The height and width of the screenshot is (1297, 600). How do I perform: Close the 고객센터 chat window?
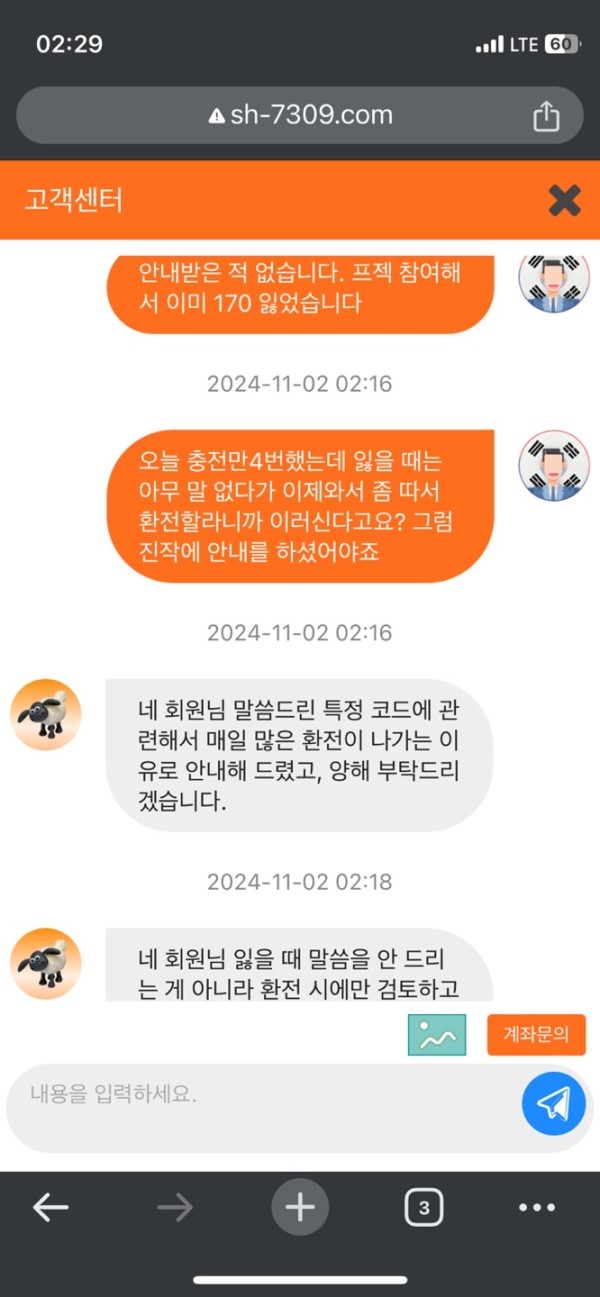(x=564, y=201)
